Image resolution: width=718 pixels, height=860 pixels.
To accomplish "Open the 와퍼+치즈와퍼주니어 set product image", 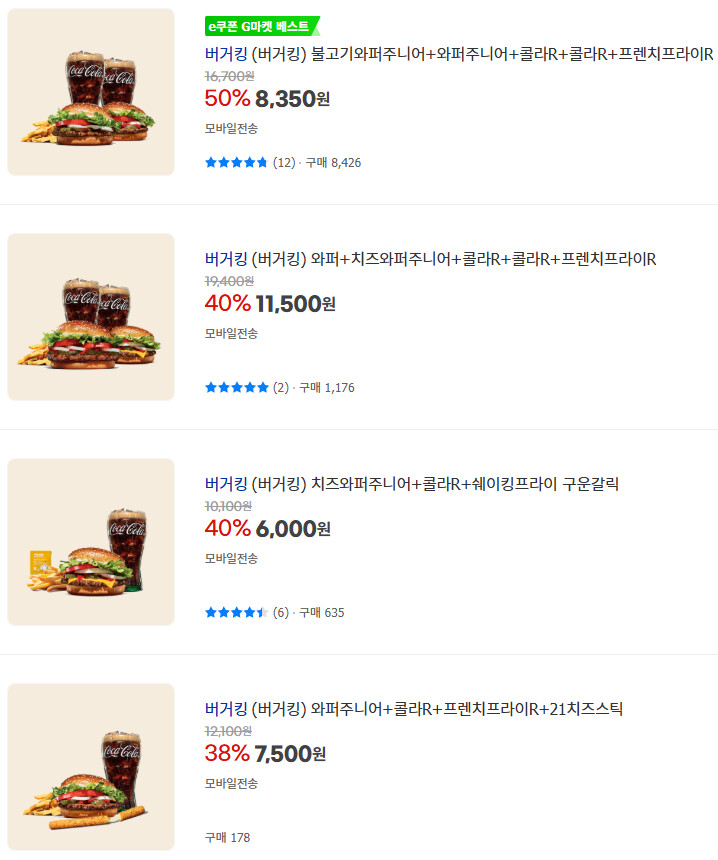I will pos(91,317).
